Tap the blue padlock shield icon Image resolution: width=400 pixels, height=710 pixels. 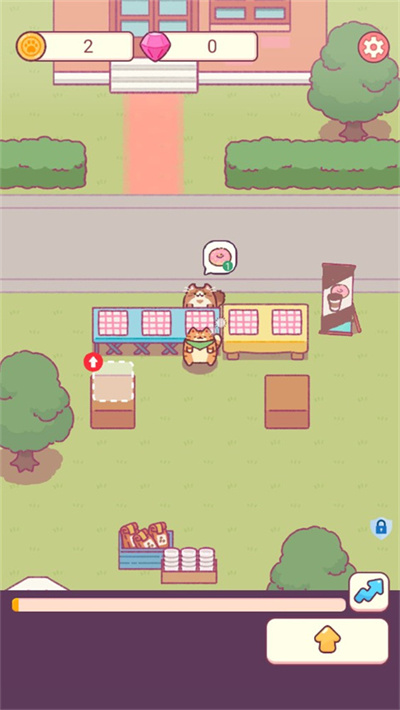click(x=381, y=528)
